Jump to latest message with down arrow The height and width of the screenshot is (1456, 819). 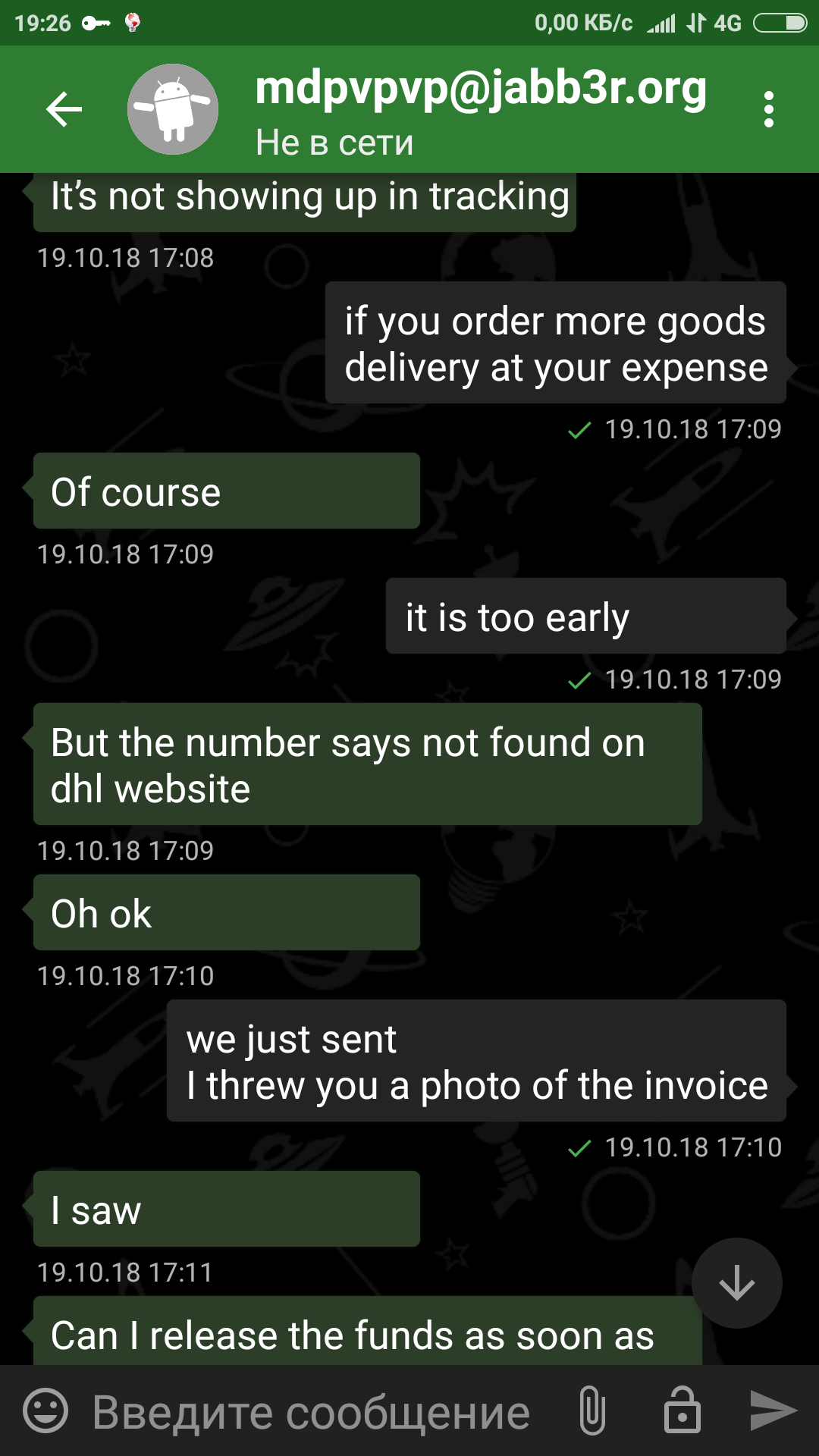[x=737, y=1283]
